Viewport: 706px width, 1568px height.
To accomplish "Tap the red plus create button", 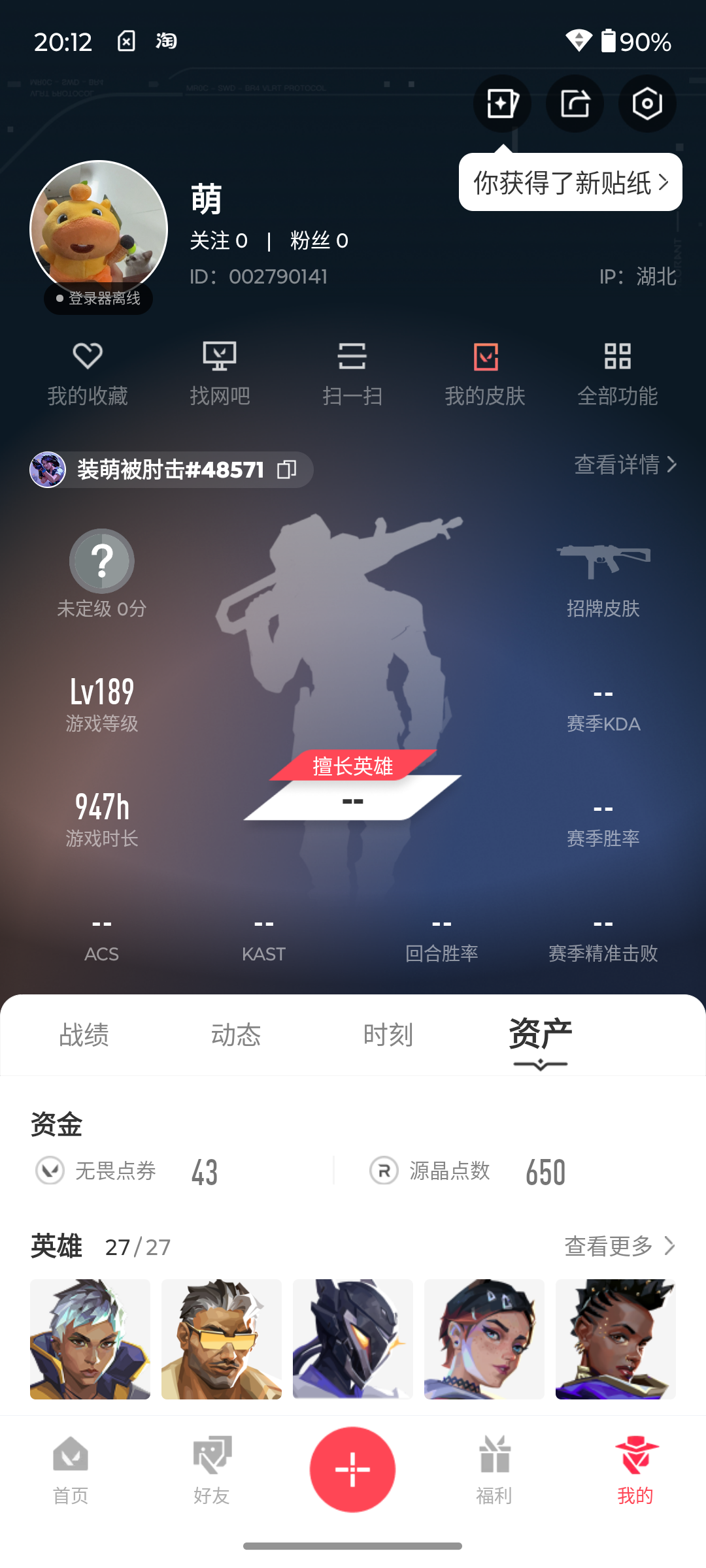I will 352,1469.
